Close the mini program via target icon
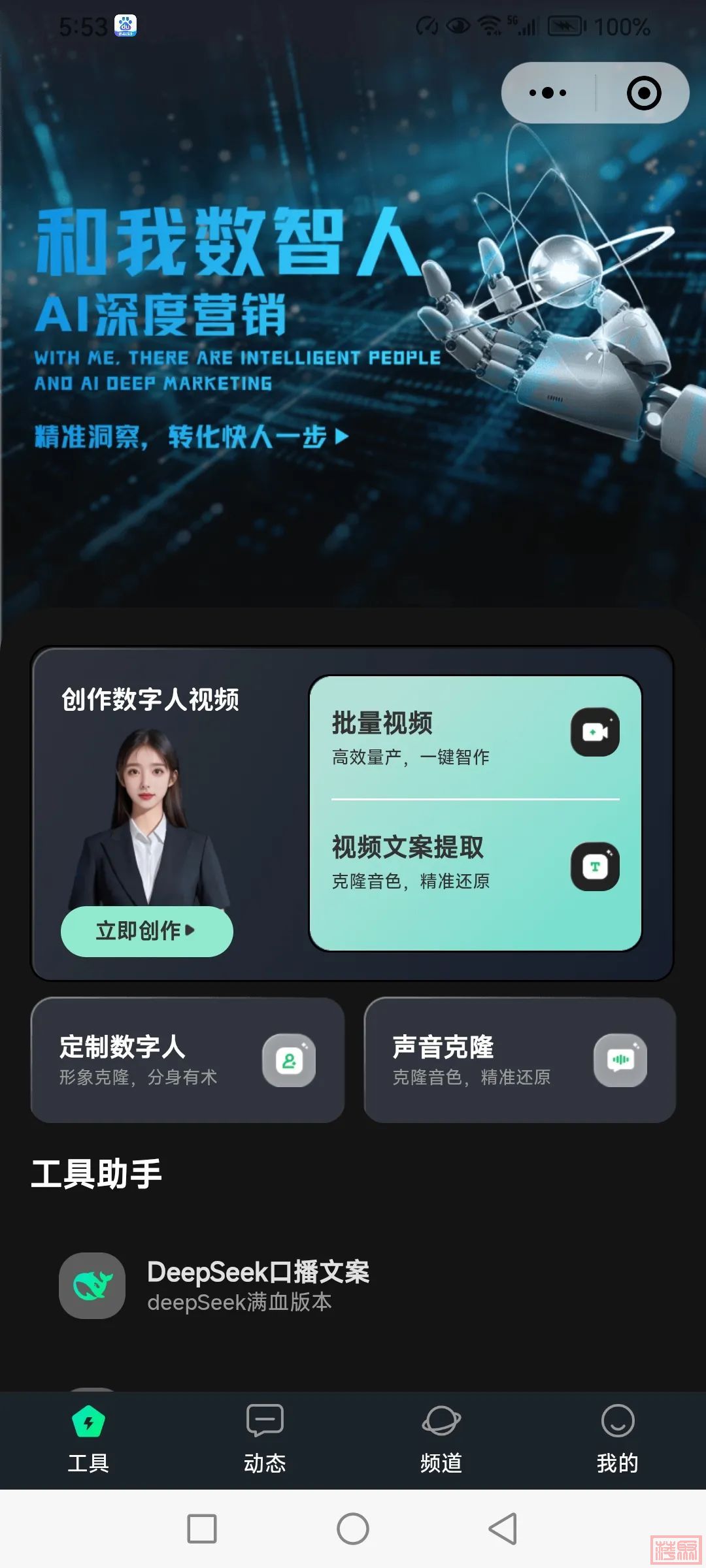 [643, 93]
